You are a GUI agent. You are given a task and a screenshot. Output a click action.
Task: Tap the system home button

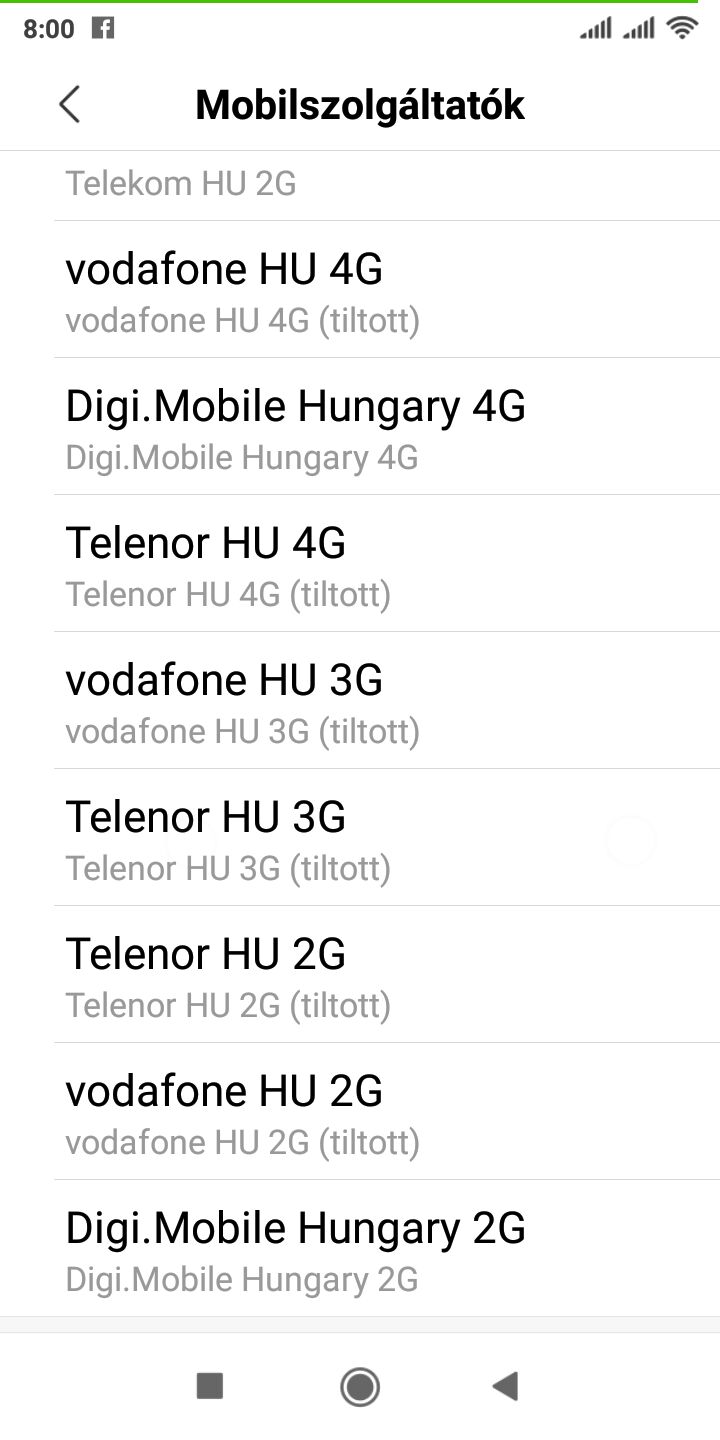pyautogui.click(x=360, y=1386)
